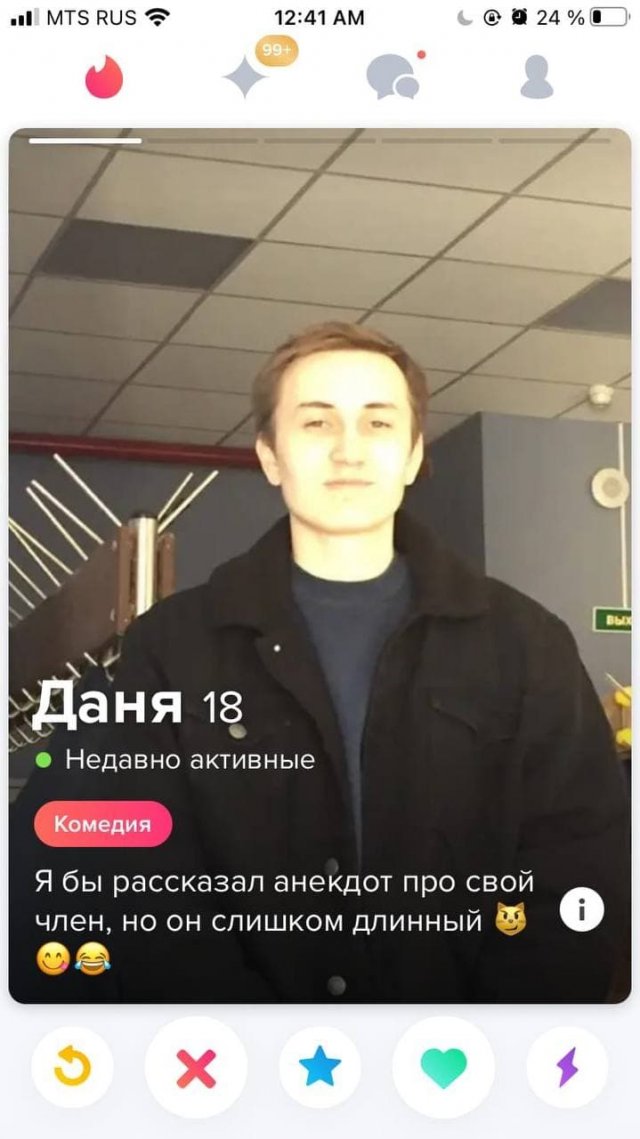
Task: Tap the Комедия interest chip
Action: pos(103,824)
